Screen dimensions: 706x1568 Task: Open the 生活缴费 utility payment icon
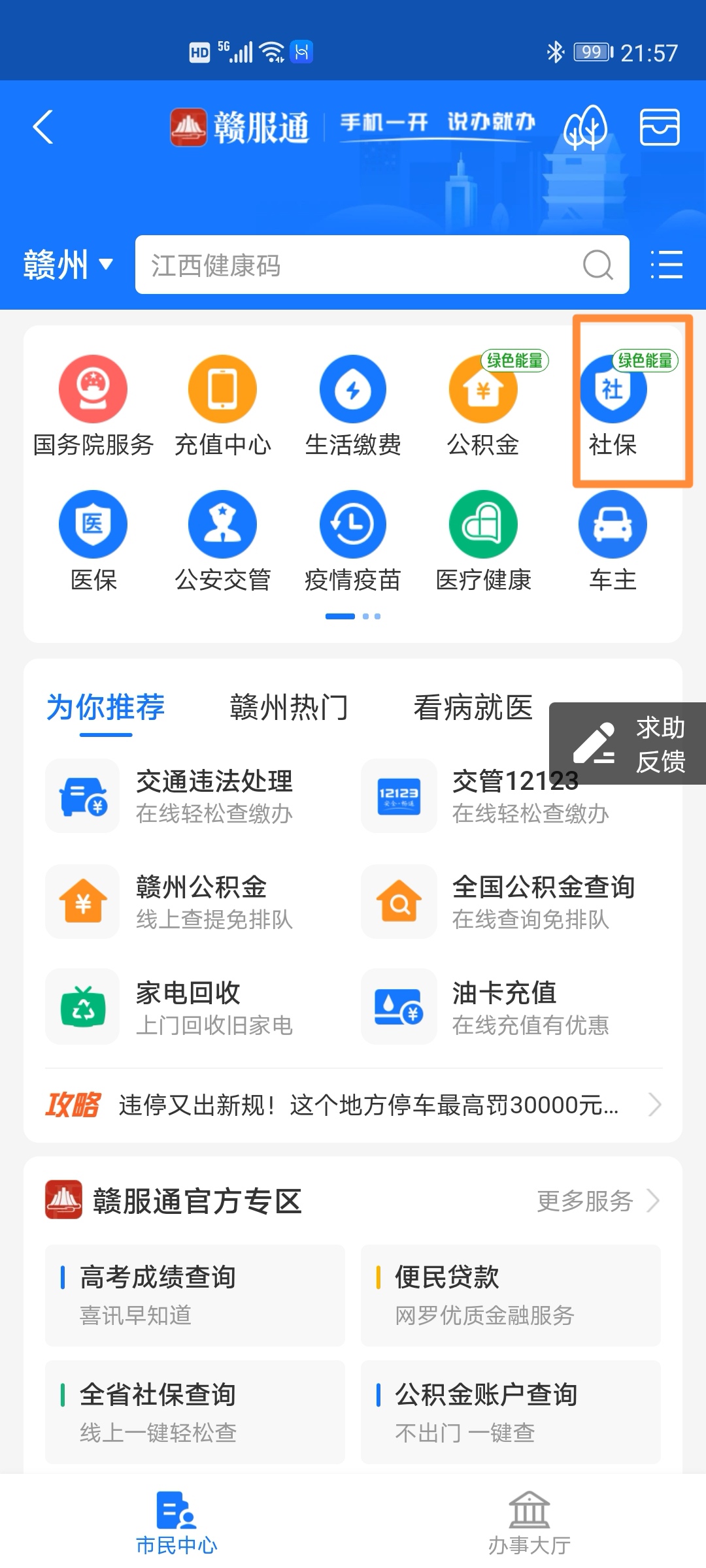click(352, 388)
